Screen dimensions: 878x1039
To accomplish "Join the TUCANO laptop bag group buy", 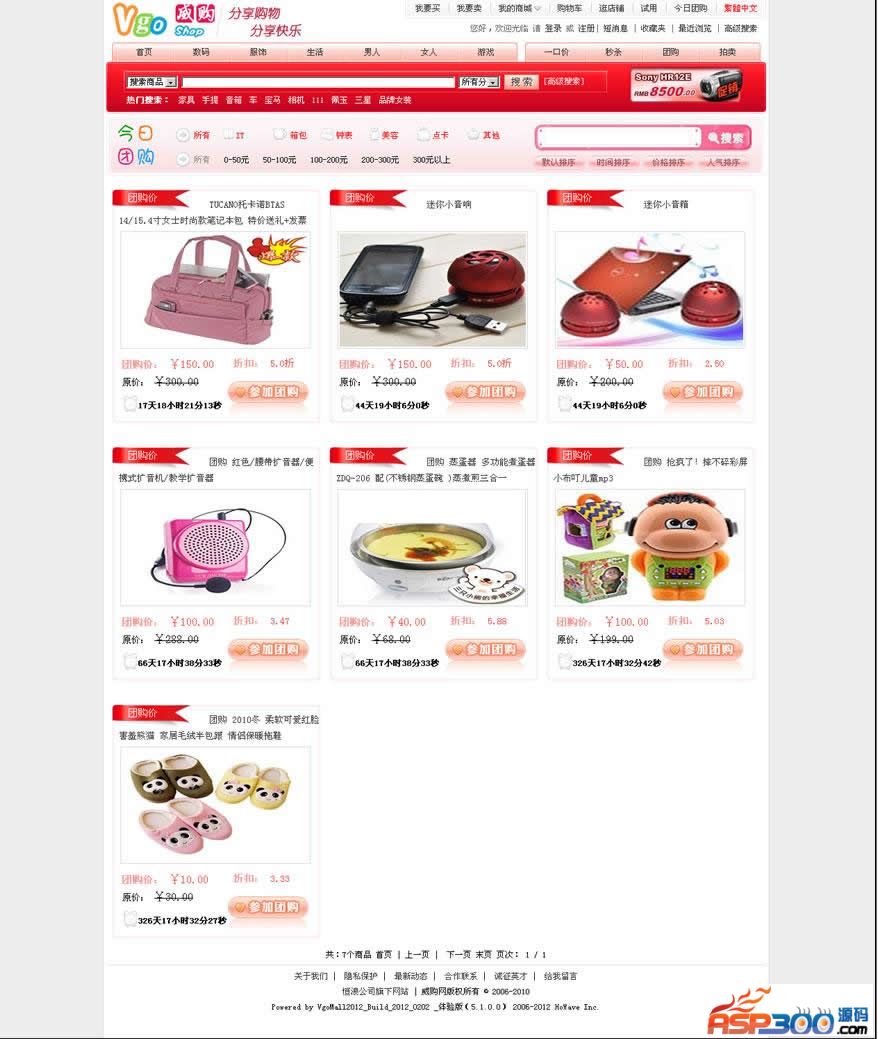I will (x=267, y=392).
